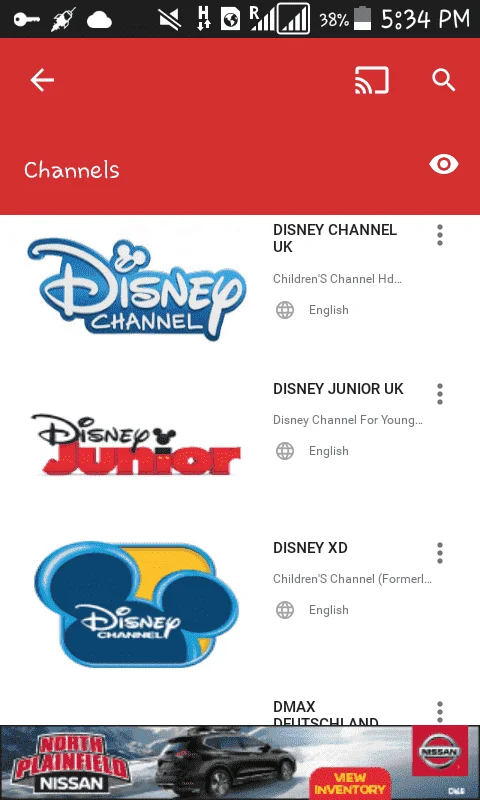Tap View Inventory on the Nissan ad
The image size is (480, 800).
pos(350,784)
